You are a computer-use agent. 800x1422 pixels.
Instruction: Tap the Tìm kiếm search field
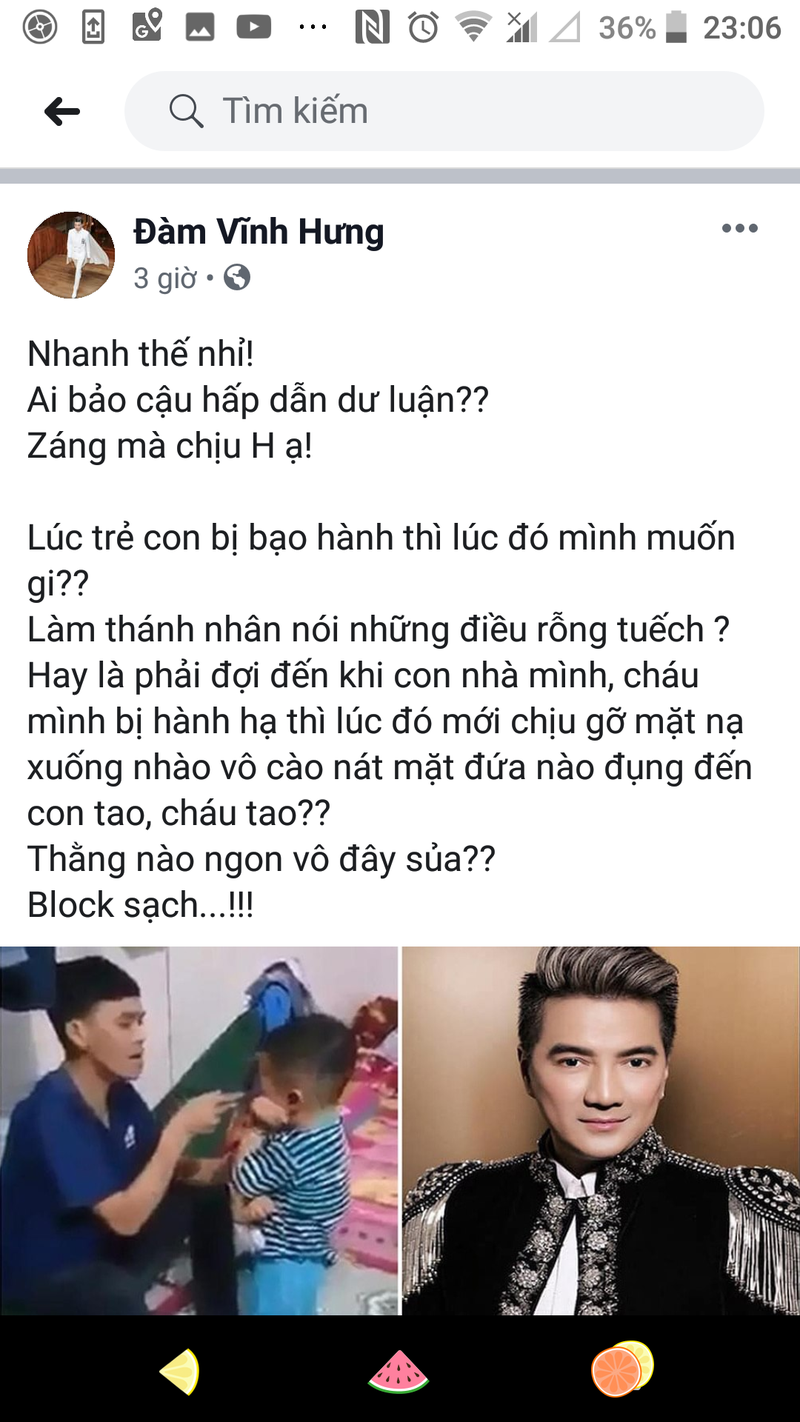tap(444, 111)
